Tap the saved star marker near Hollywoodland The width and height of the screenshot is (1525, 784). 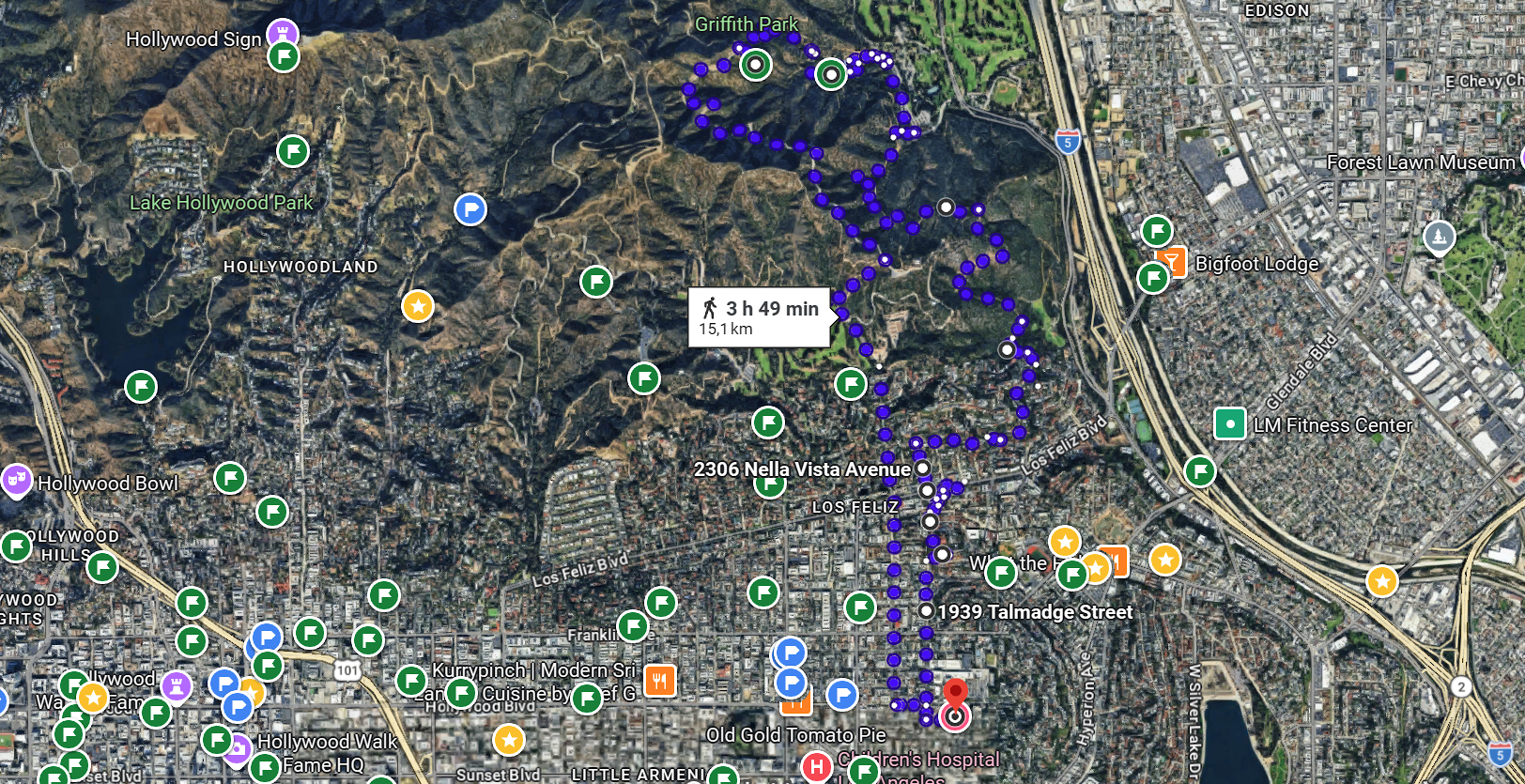(x=417, y=305)
